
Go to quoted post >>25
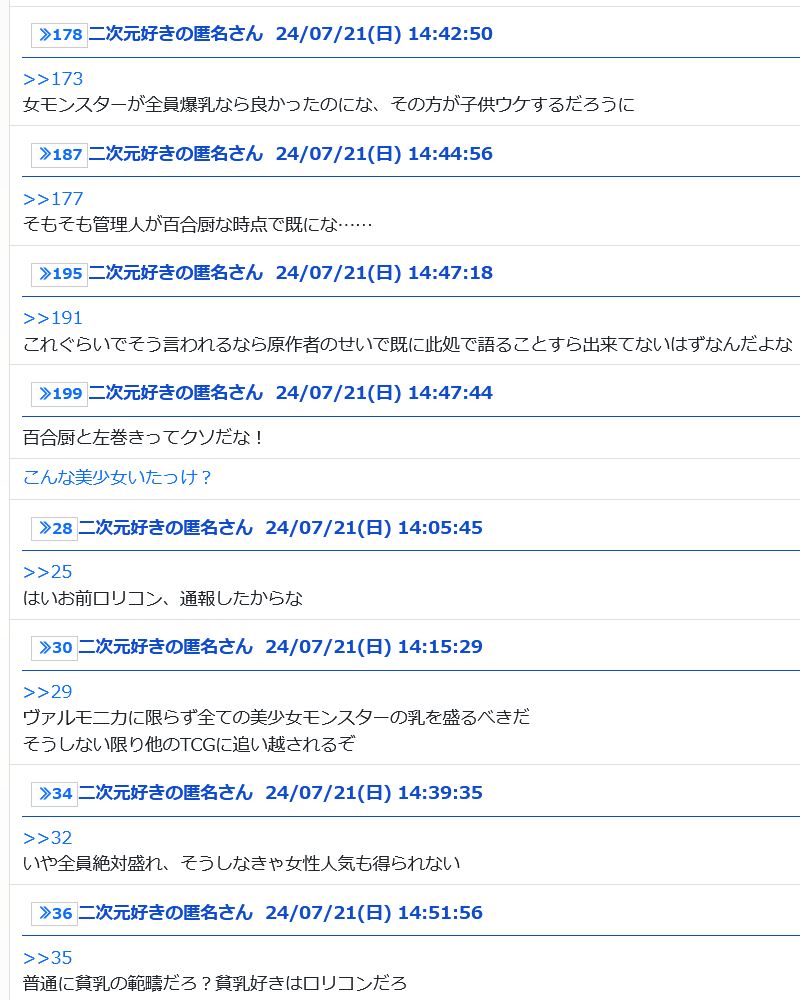[48, 572]
